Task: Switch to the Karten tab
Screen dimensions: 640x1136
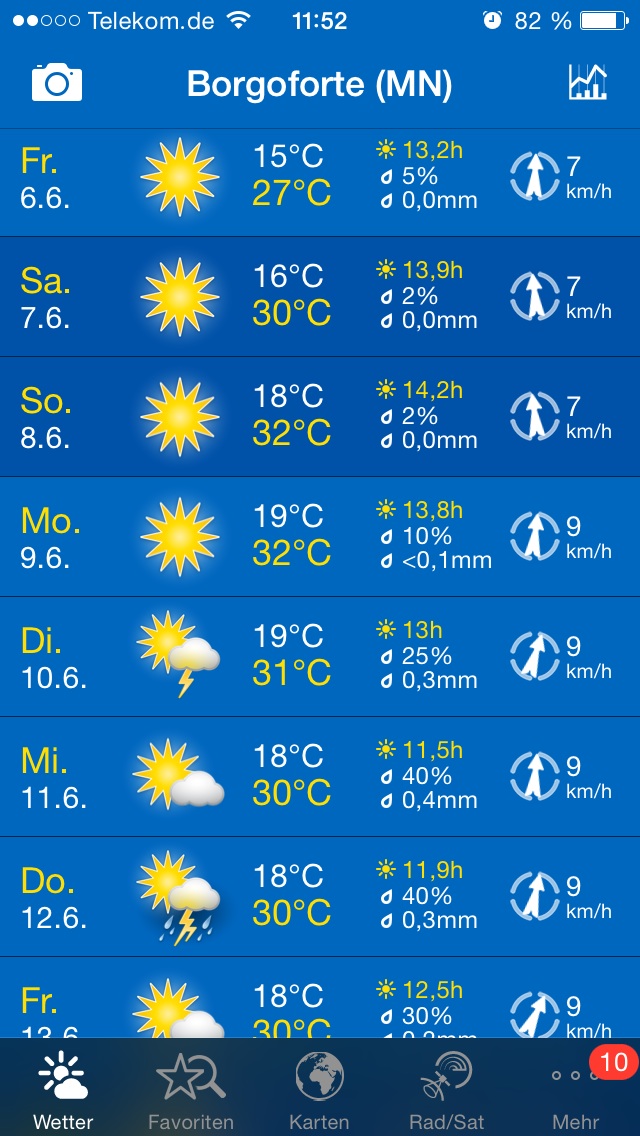Action: [319, 1090]
